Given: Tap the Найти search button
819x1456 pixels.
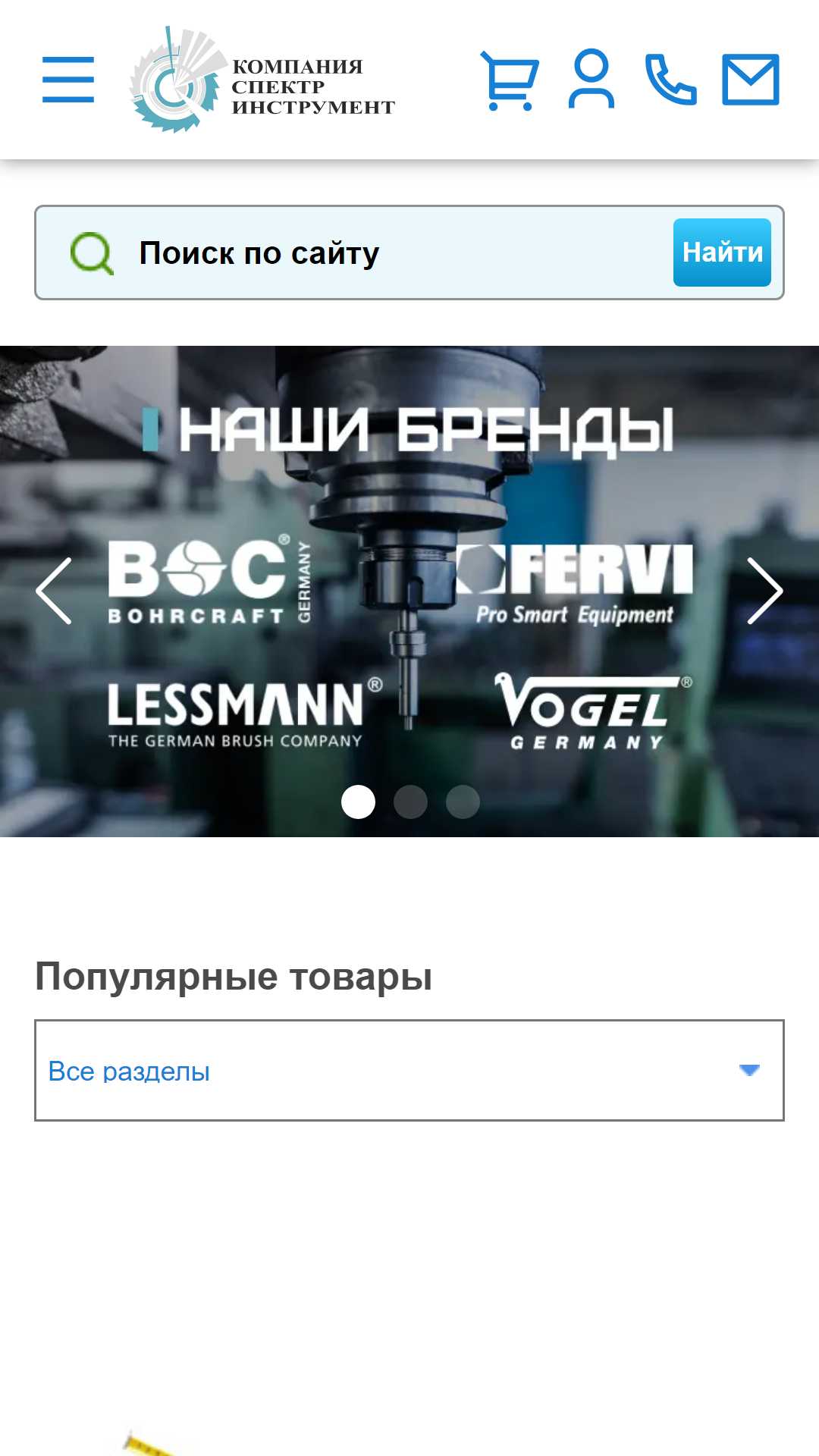Looking at the screenshot, I should pos(722,253).
